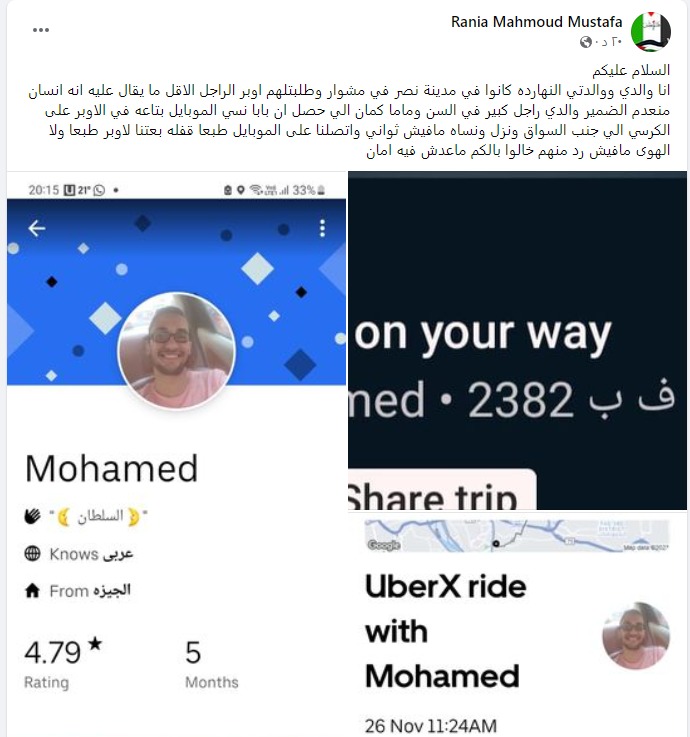The height and width of the screenshot is (737, 690).
Task: Tap Rania Mahmoud Mustafa's profile picture
Action: [651, 32]
